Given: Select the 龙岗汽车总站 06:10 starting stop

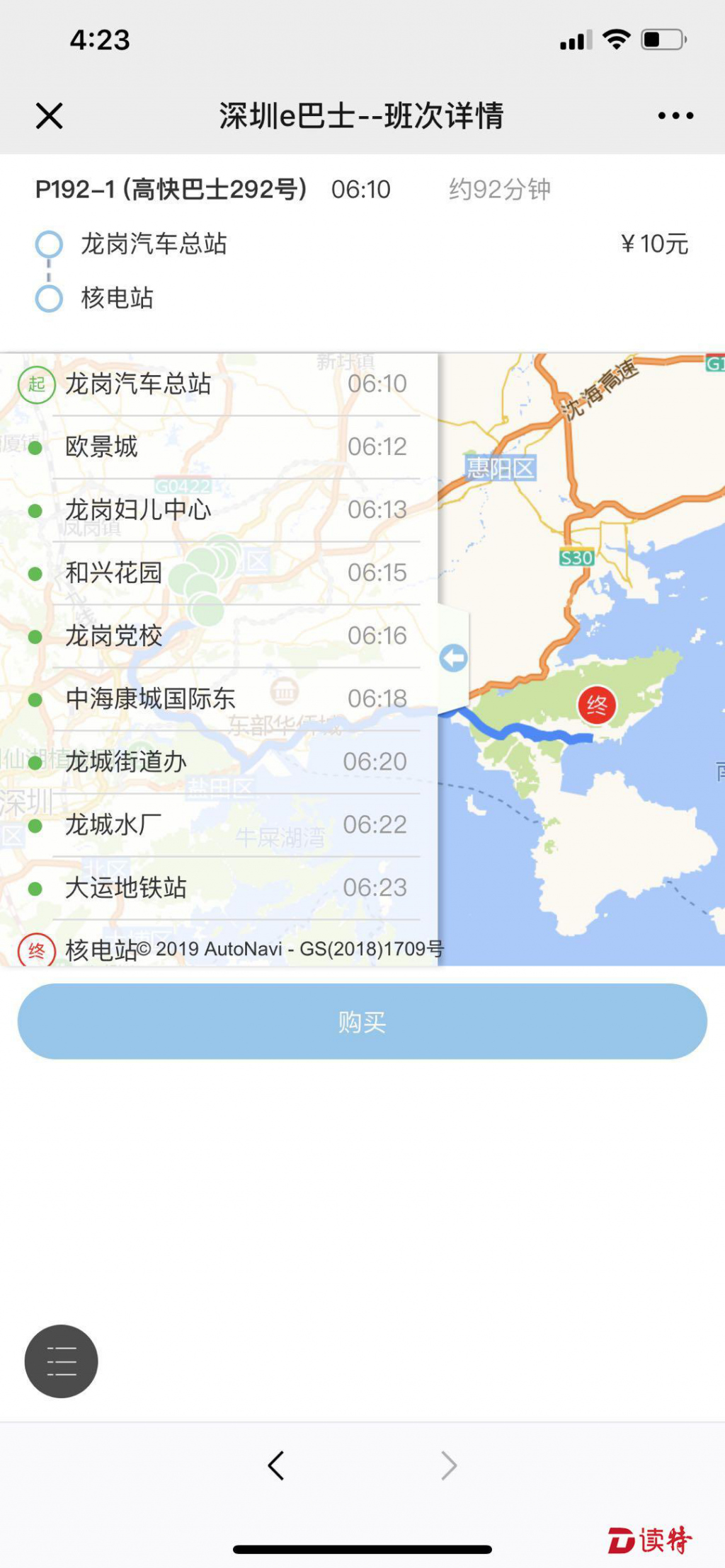Looking at the screenshot, I should click(219, 384).
